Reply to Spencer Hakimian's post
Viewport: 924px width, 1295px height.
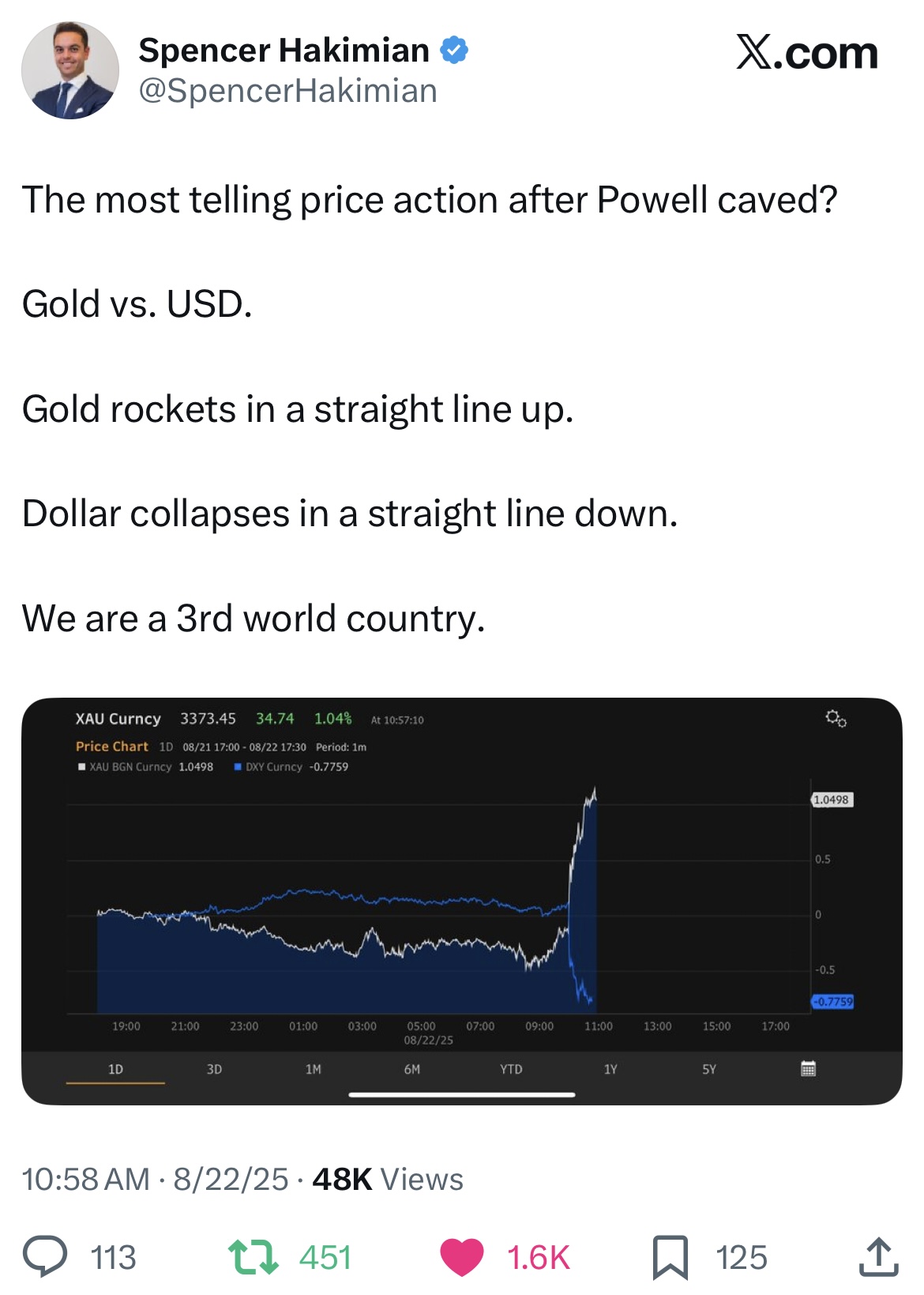click(x=45, y=1256)
